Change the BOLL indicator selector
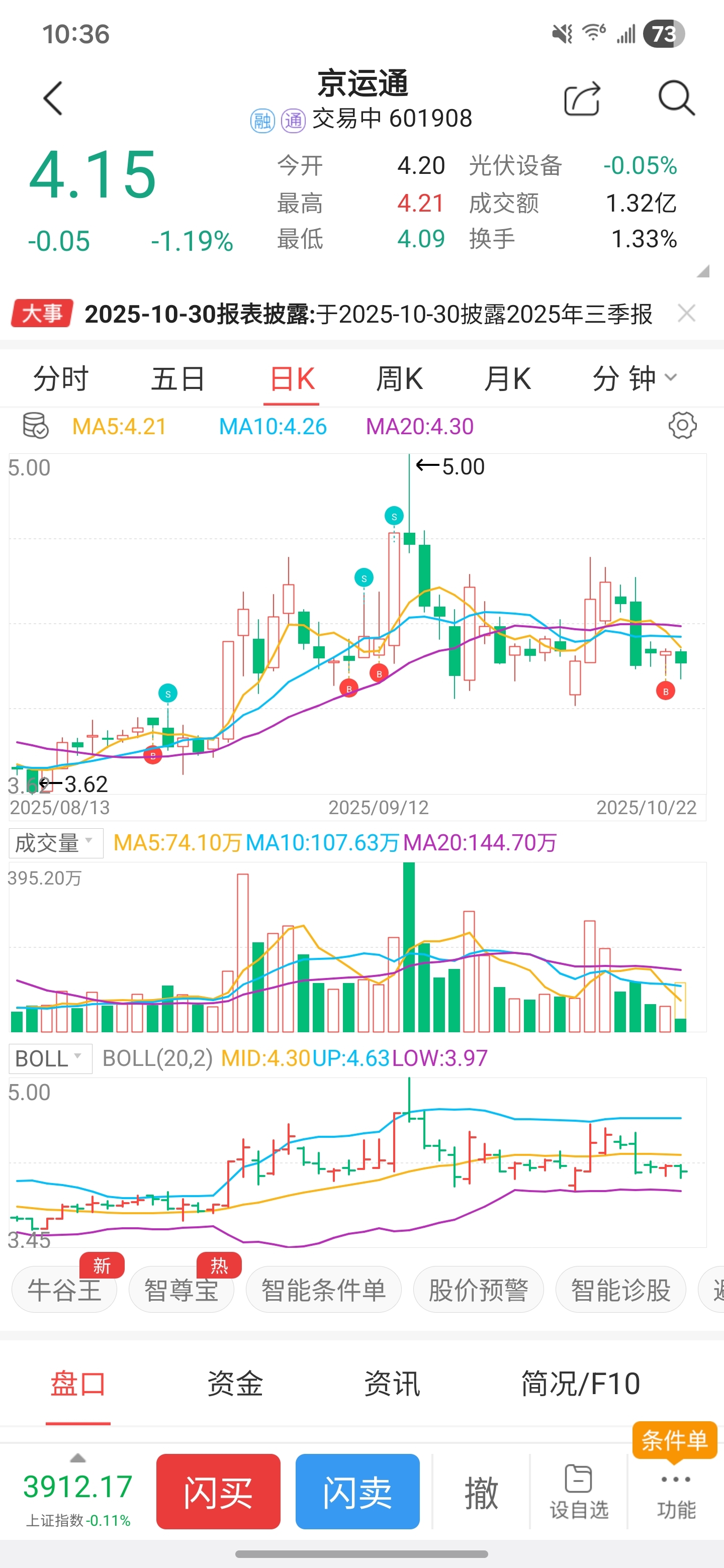724x1568 pixels. (50, 1058)
